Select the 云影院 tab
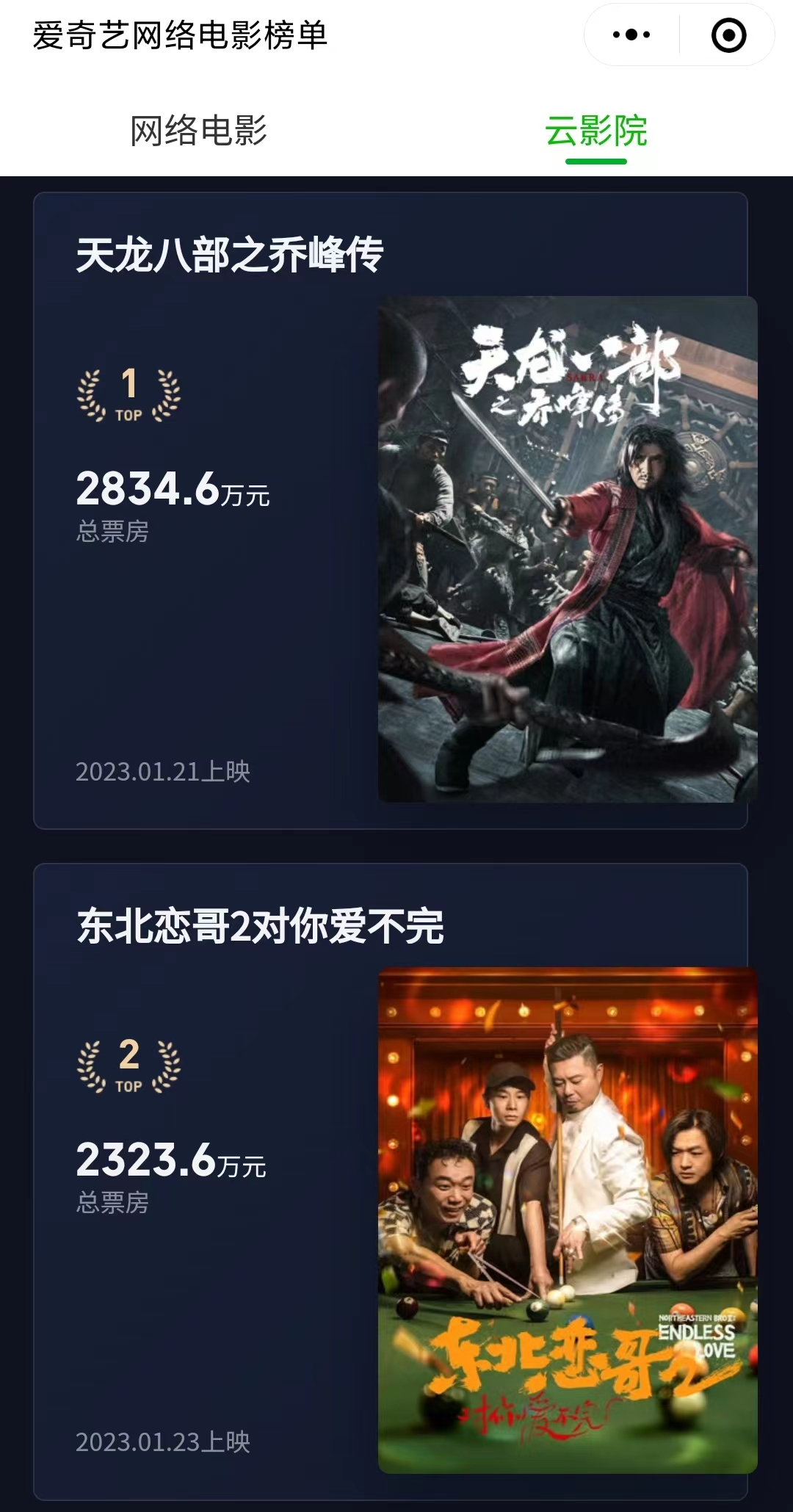Viewport: 793px width, 1512px height. coord(595,131)
